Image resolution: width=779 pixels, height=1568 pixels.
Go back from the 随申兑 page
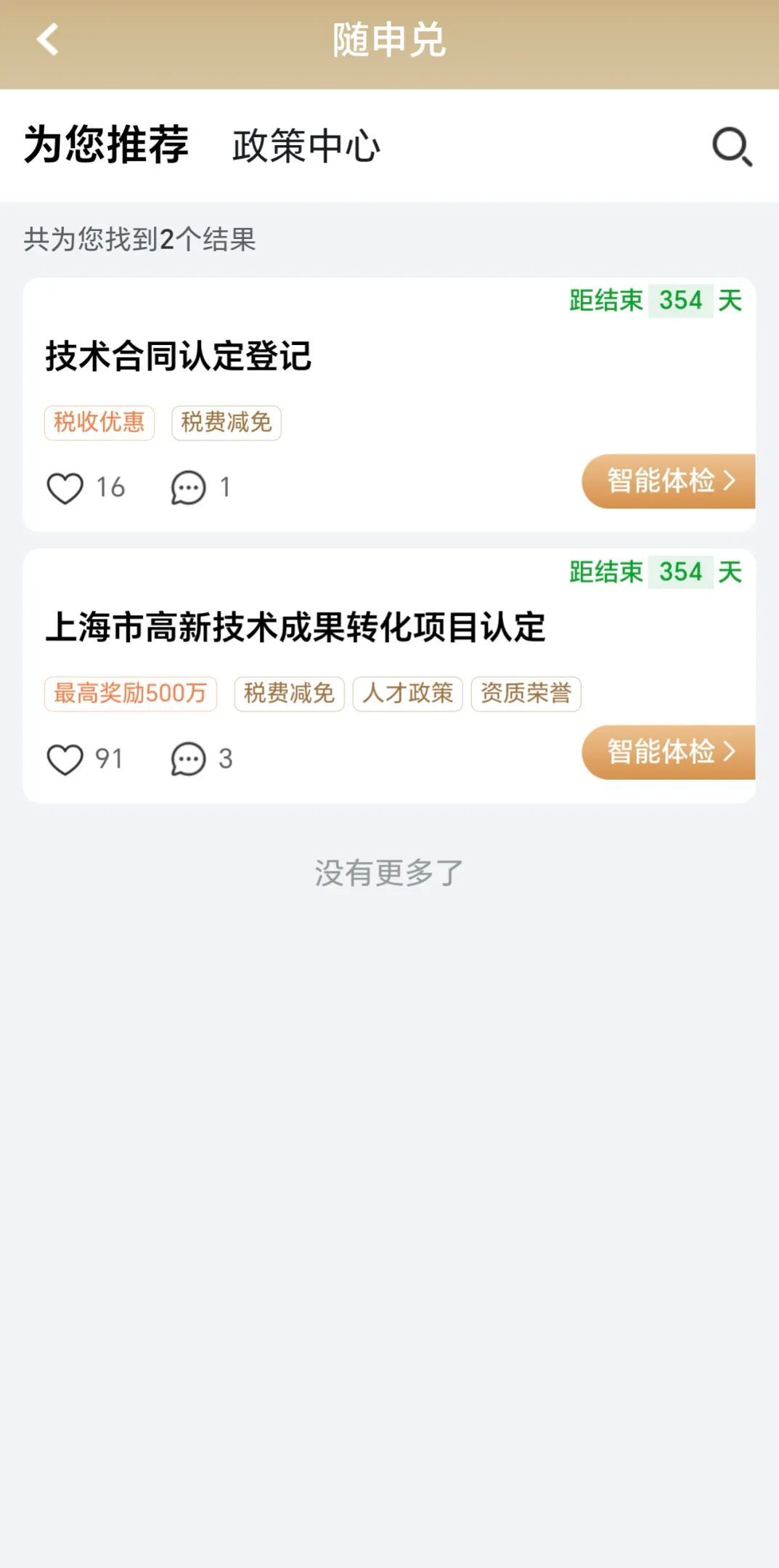(x=48, y=39)
